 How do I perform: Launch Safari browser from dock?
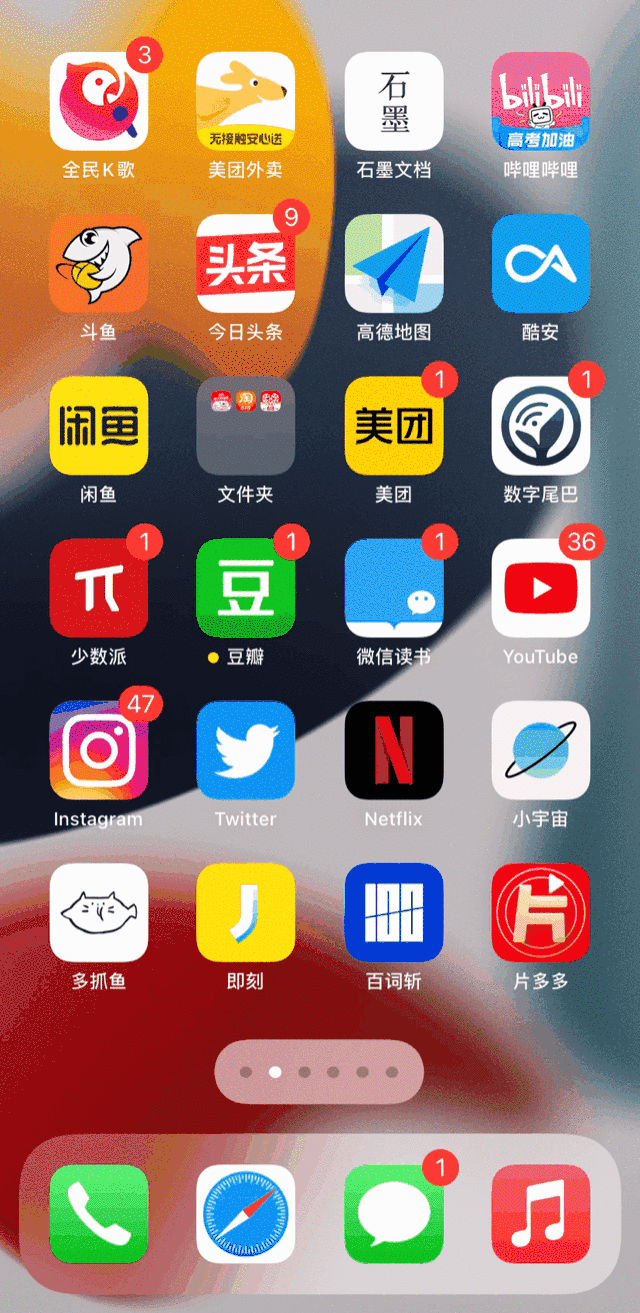[246, 1214]
